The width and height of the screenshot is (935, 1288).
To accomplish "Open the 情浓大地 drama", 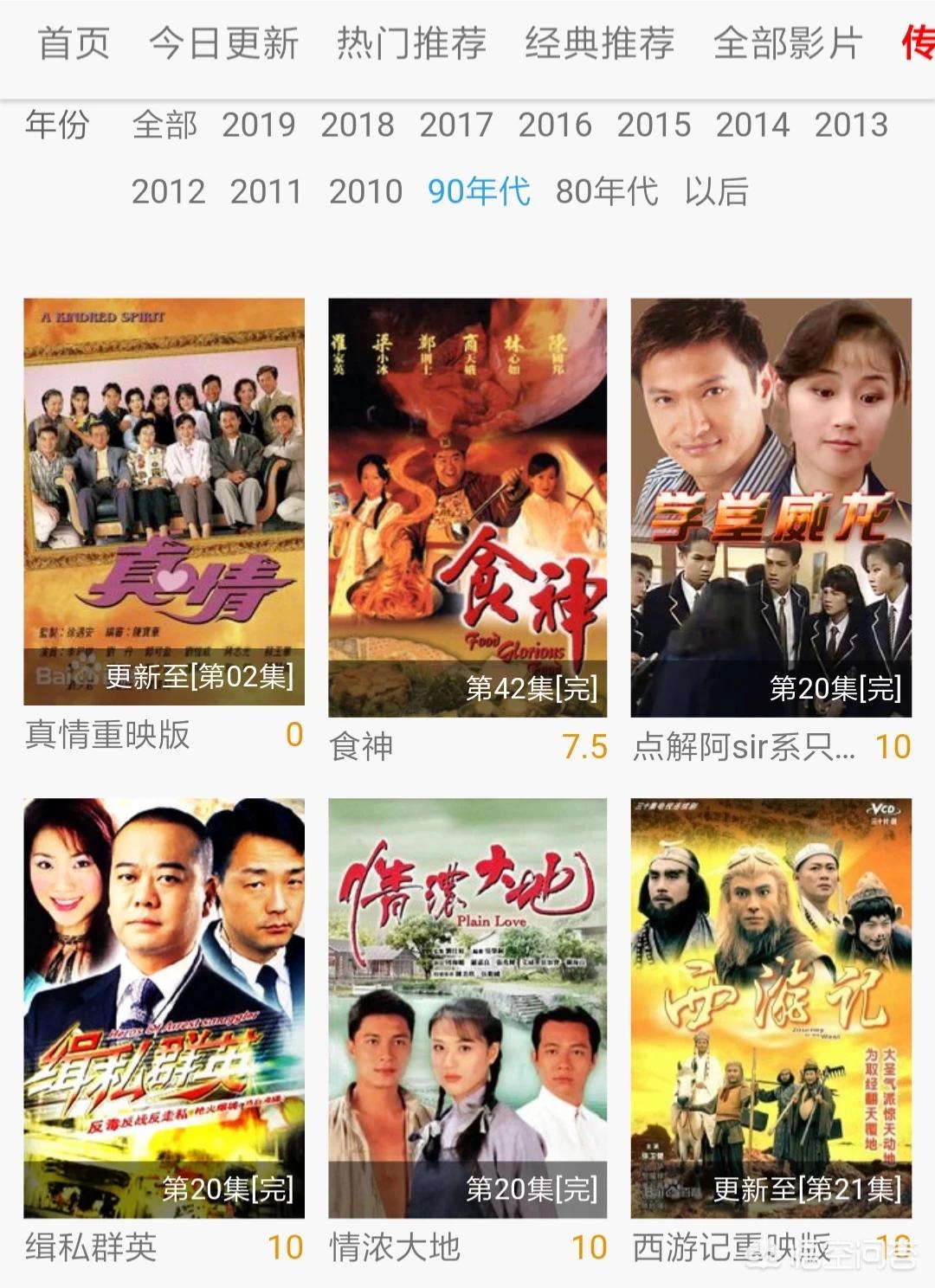I will [x=467, y=1013].
